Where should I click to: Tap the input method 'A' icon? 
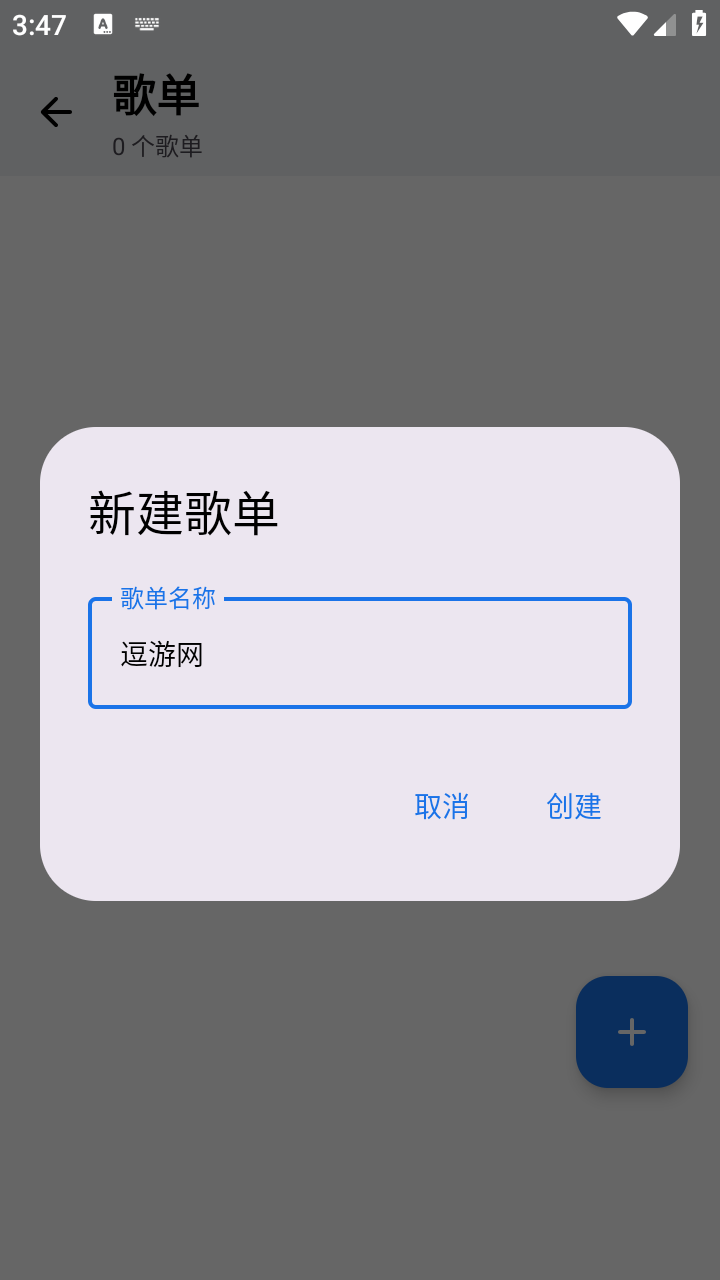pos(101,22)
